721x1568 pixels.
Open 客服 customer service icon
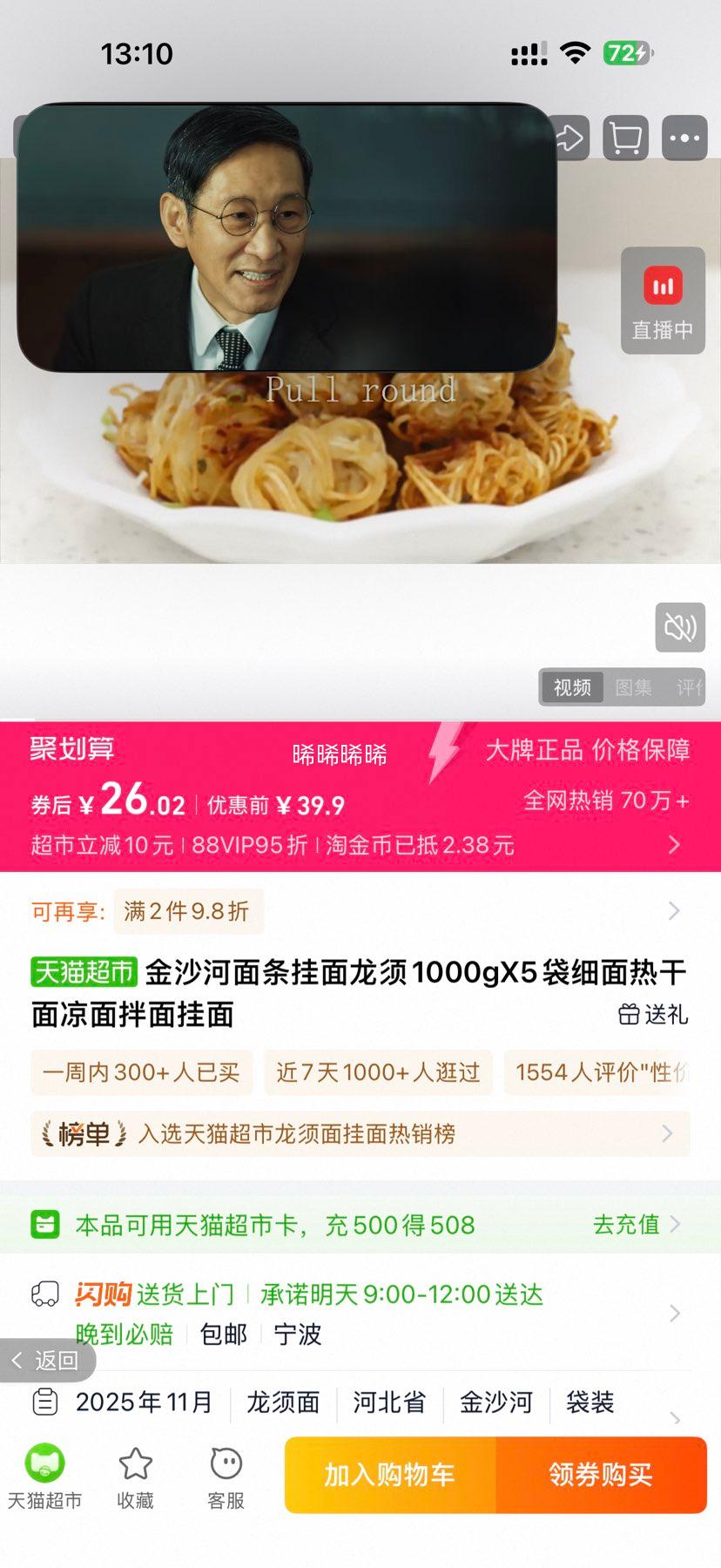pyautogui.click(x=225, y=1472)
